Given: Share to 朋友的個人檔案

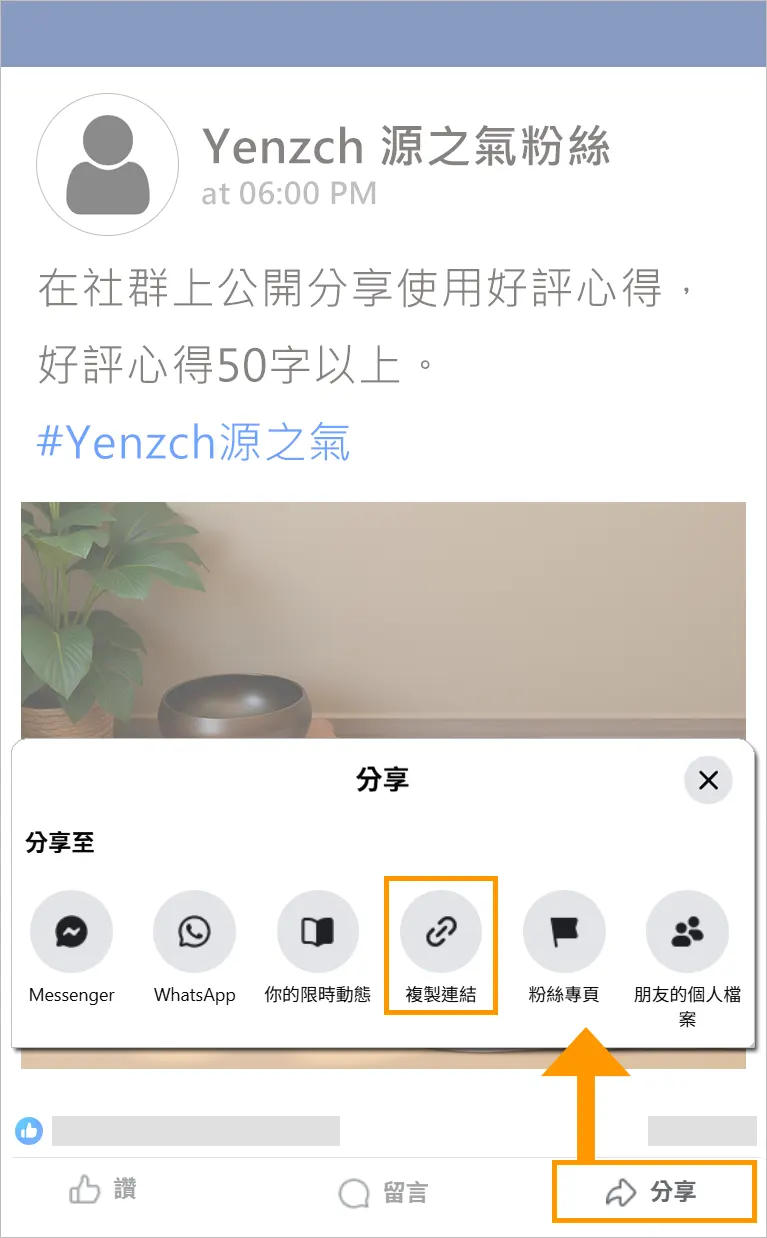Looking at the screenshot, I should click(x=687, y=931).
